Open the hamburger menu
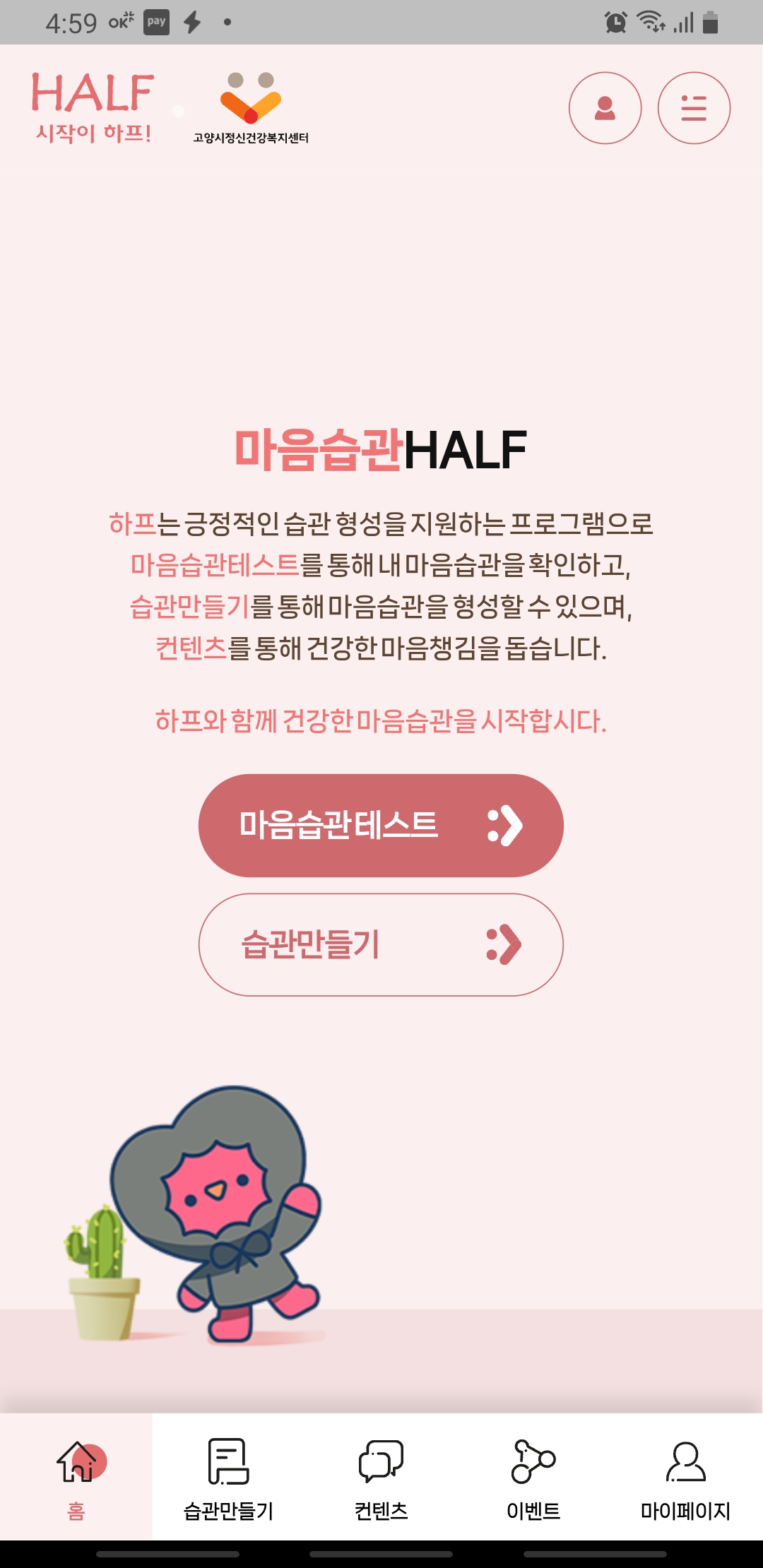The width and height of the screenshot is (763, 1568). pyautogui.click(x=693, y=108)
